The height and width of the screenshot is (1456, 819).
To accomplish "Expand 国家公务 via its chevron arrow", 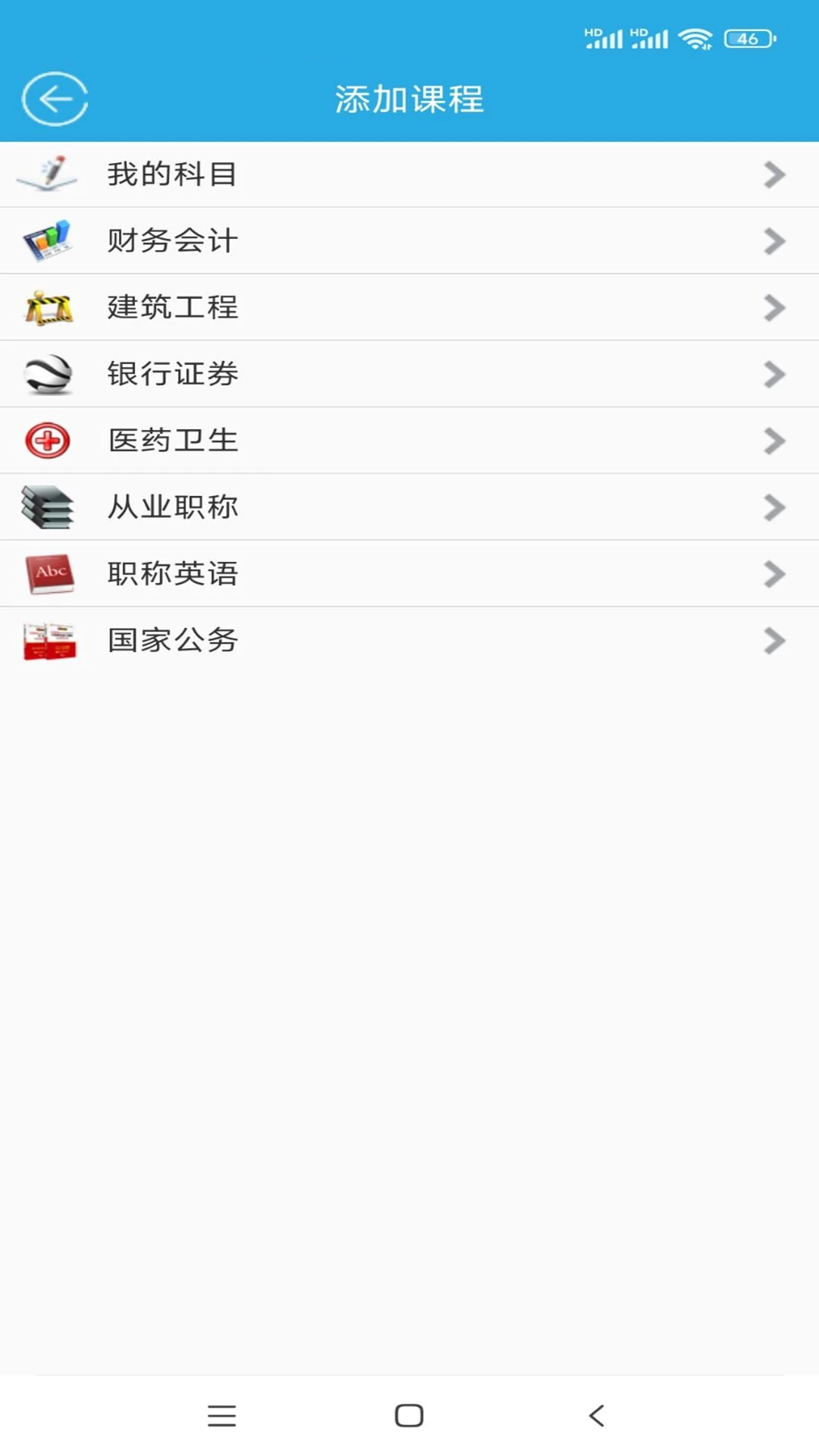I will click(775, 641).
